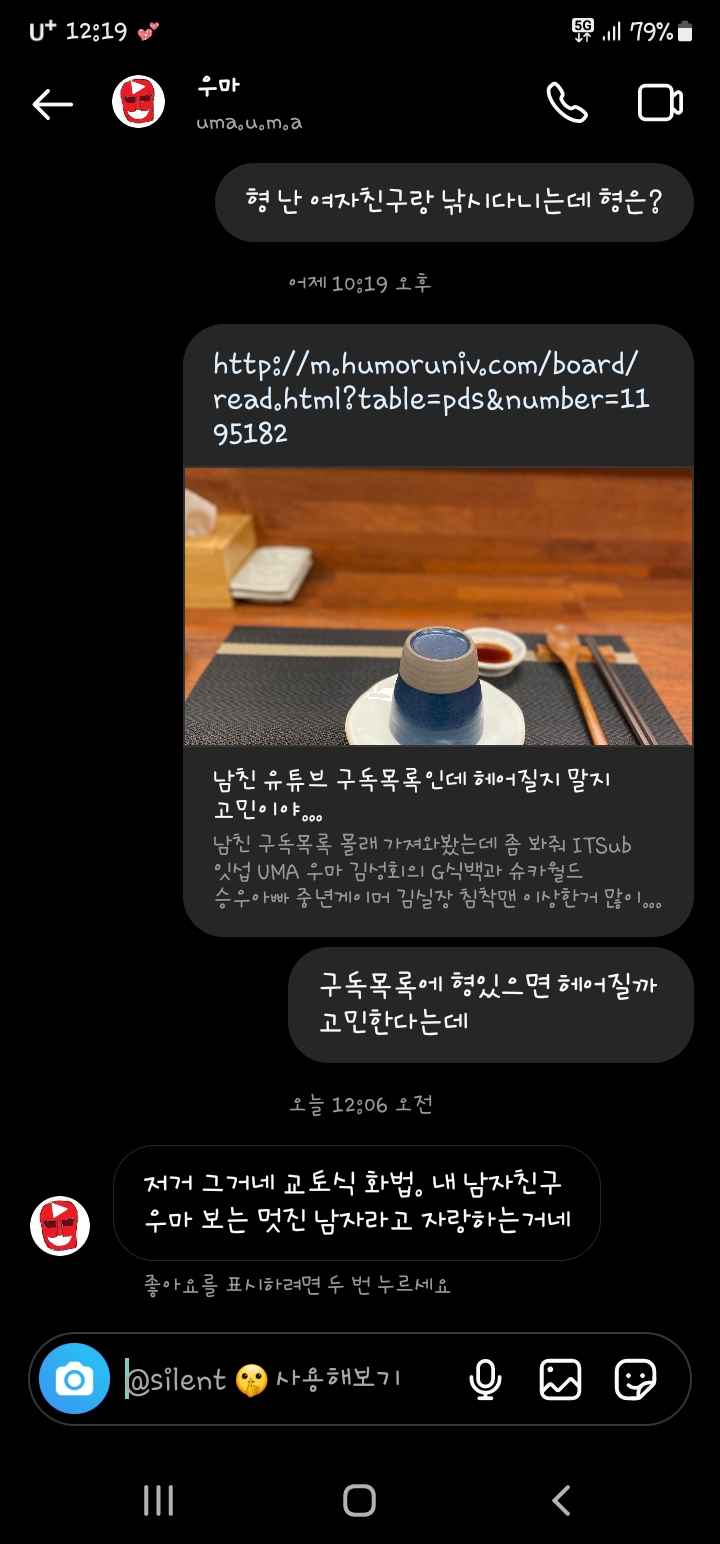
Task: Start a video call with 우마
Action: coord(660,103)
